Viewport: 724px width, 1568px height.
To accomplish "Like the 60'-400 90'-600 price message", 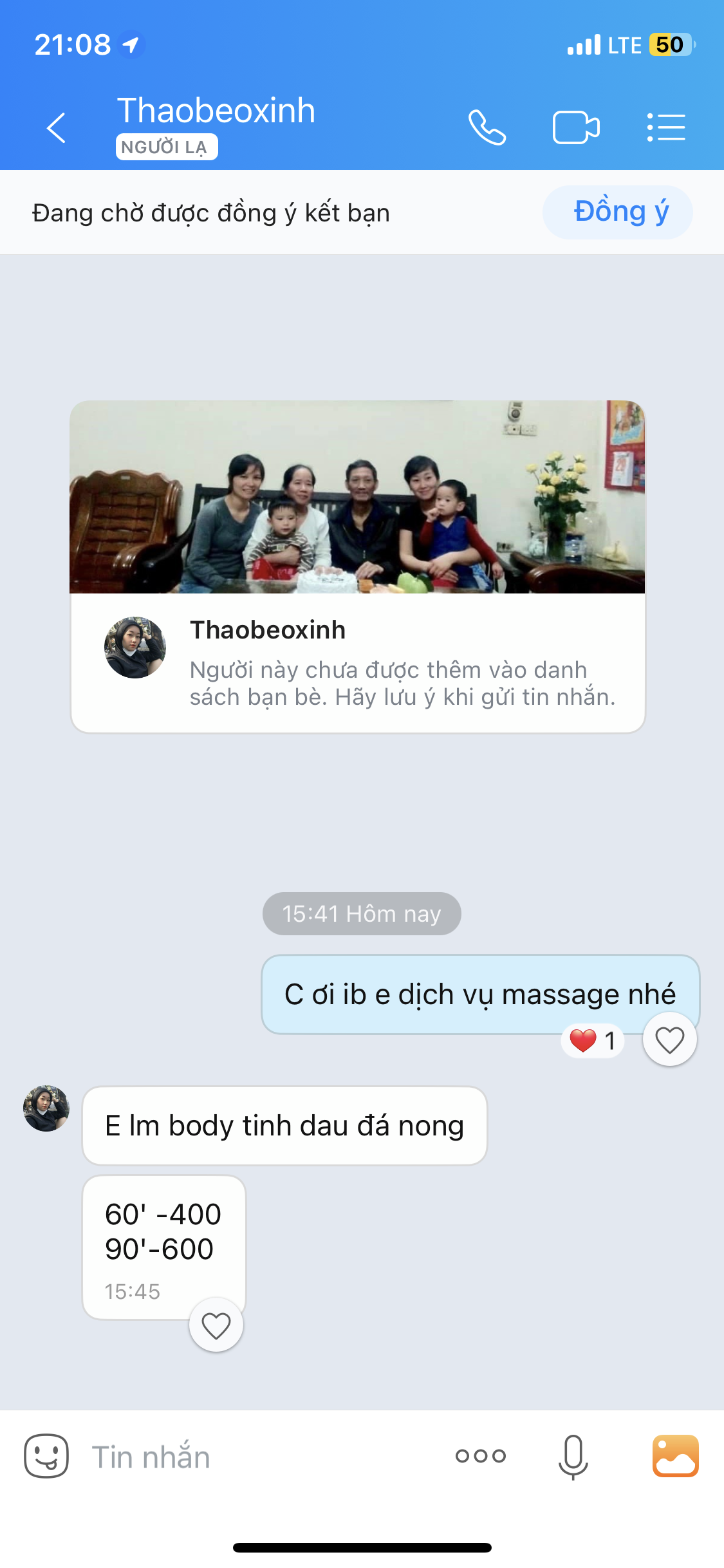I will 216,1326.
